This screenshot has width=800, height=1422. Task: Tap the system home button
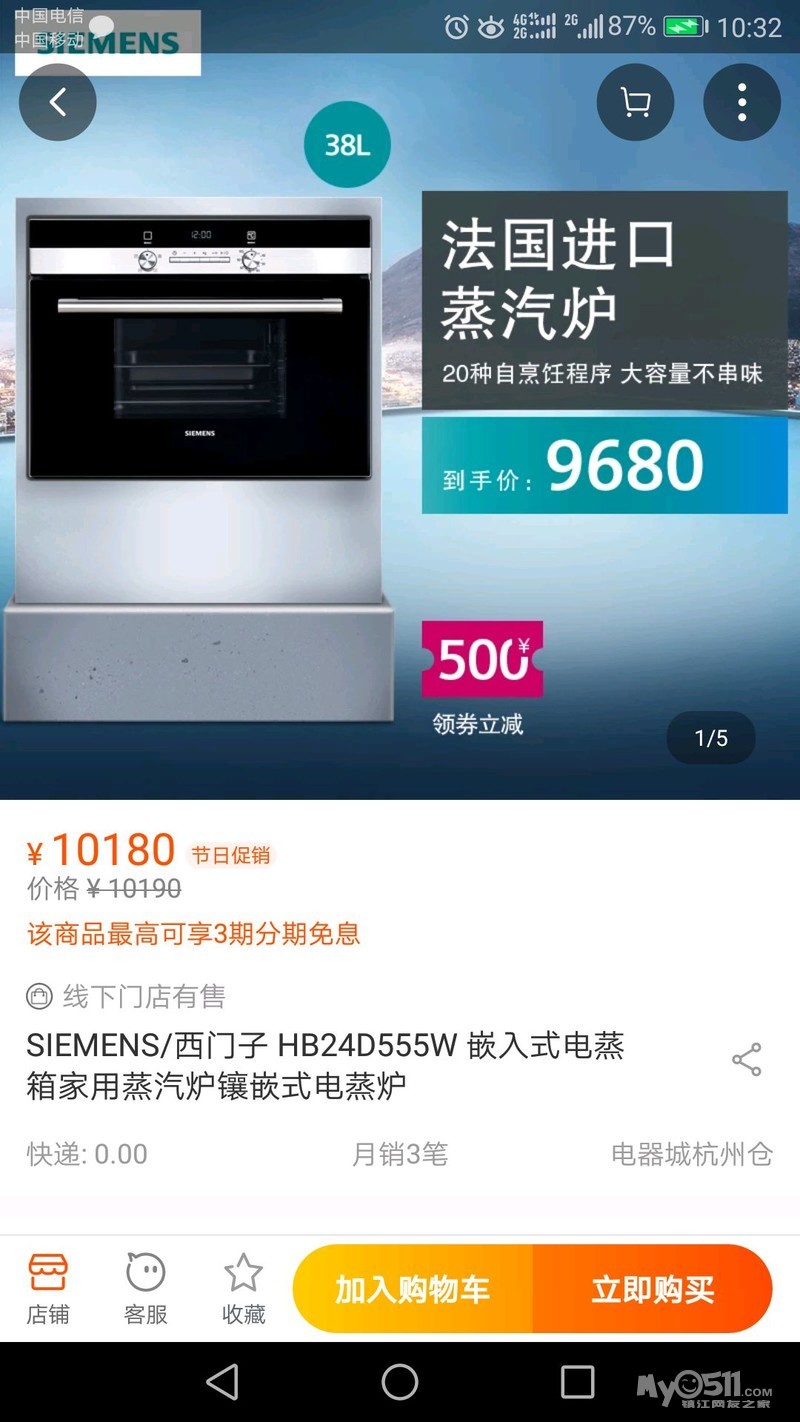point(400,1382)
